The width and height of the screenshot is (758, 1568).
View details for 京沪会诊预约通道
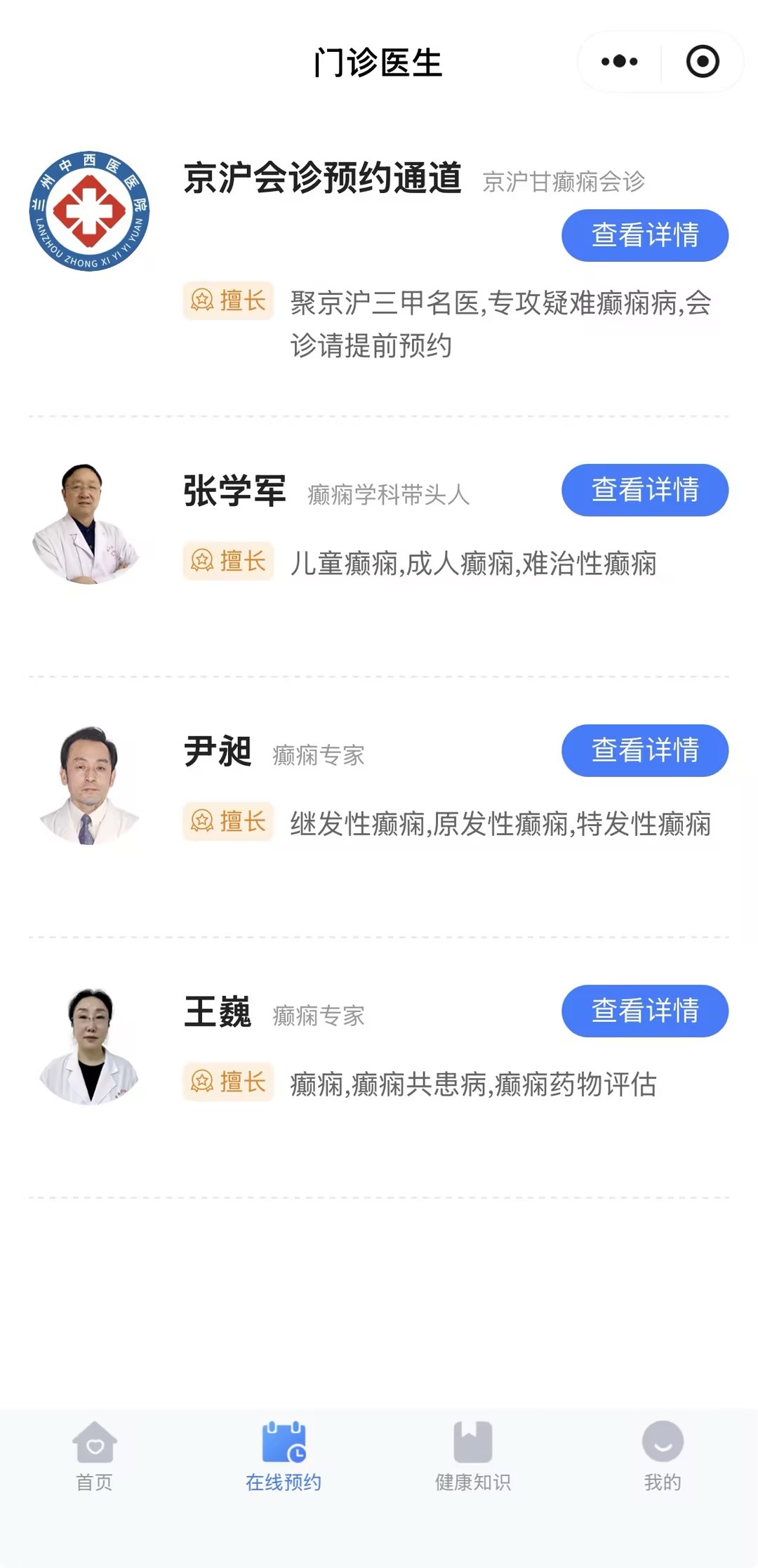pyautogui.click(x=644, y=235)
